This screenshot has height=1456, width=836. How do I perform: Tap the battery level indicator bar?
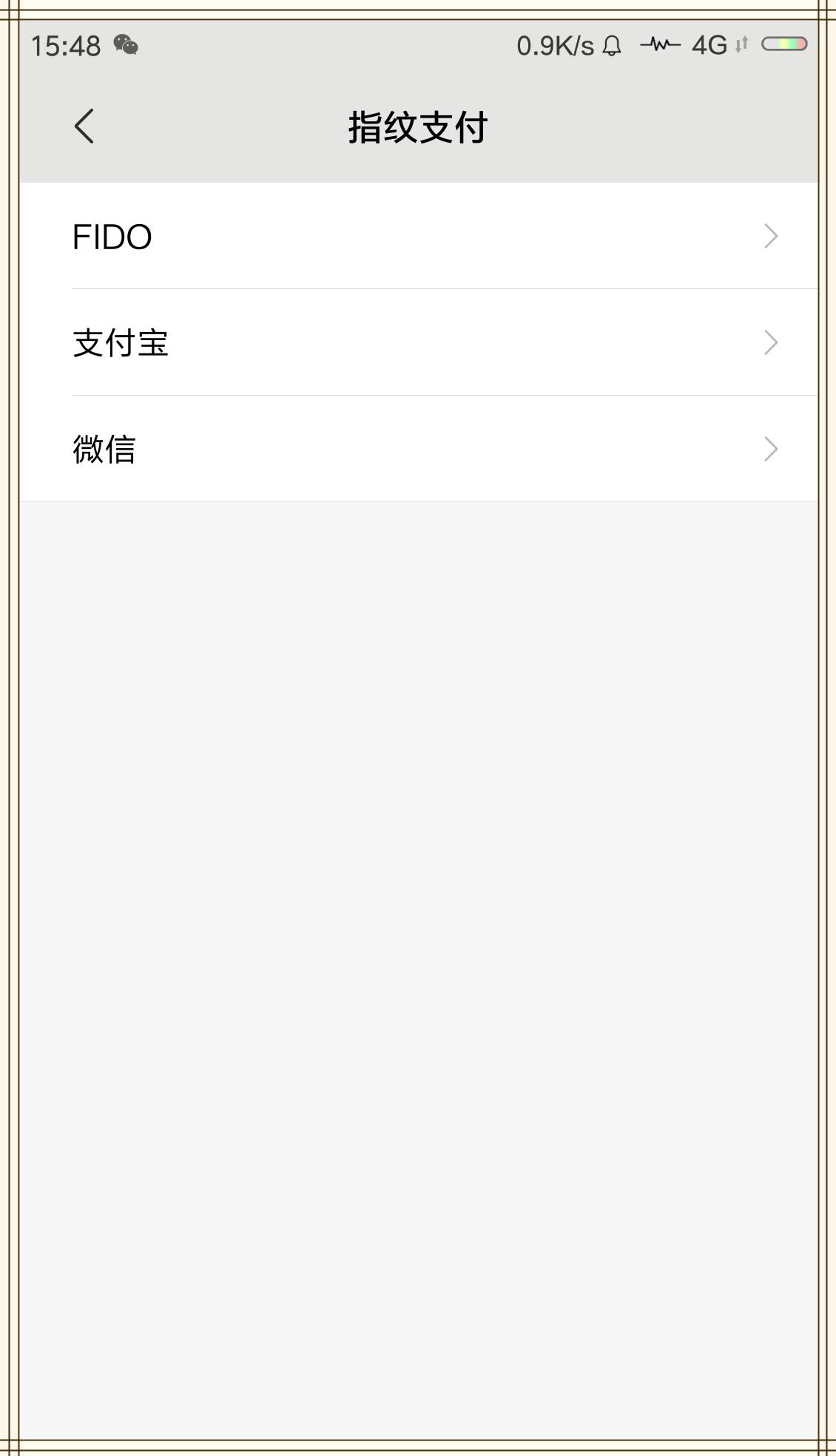[786, 44]
